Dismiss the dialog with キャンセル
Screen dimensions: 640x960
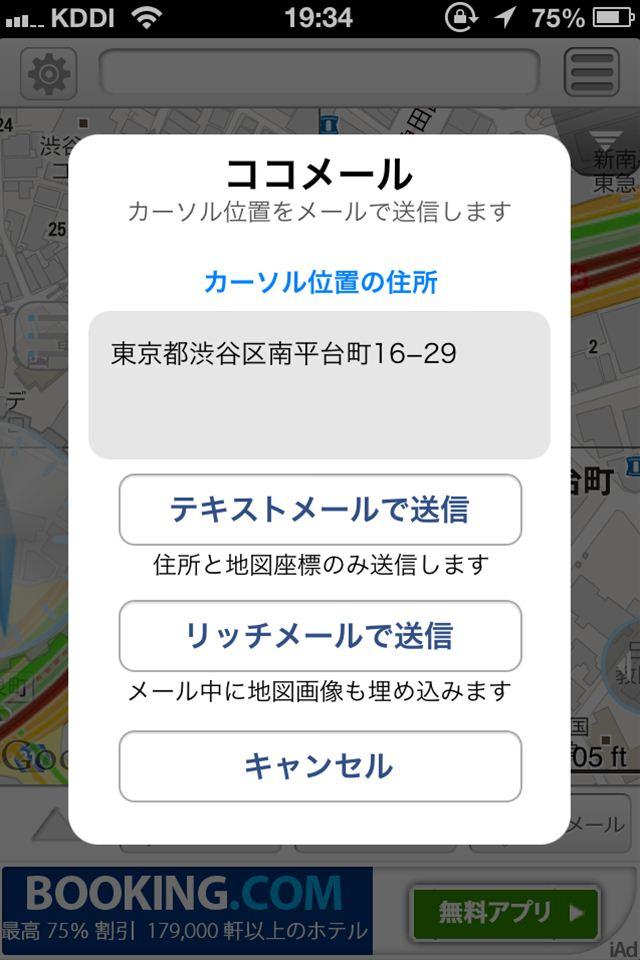click(x=320, y=766)
